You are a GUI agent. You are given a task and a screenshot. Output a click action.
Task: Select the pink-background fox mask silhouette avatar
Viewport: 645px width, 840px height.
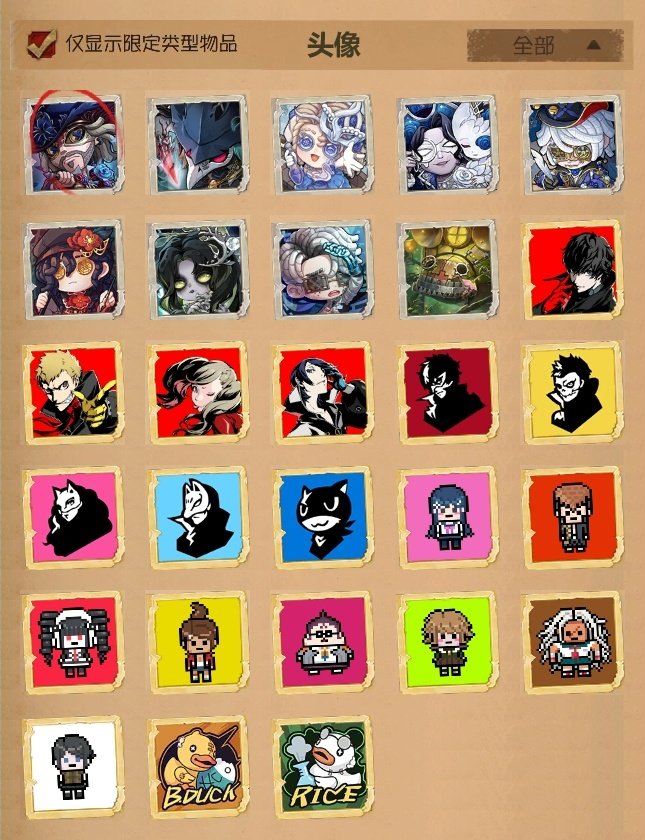point(72,517)
